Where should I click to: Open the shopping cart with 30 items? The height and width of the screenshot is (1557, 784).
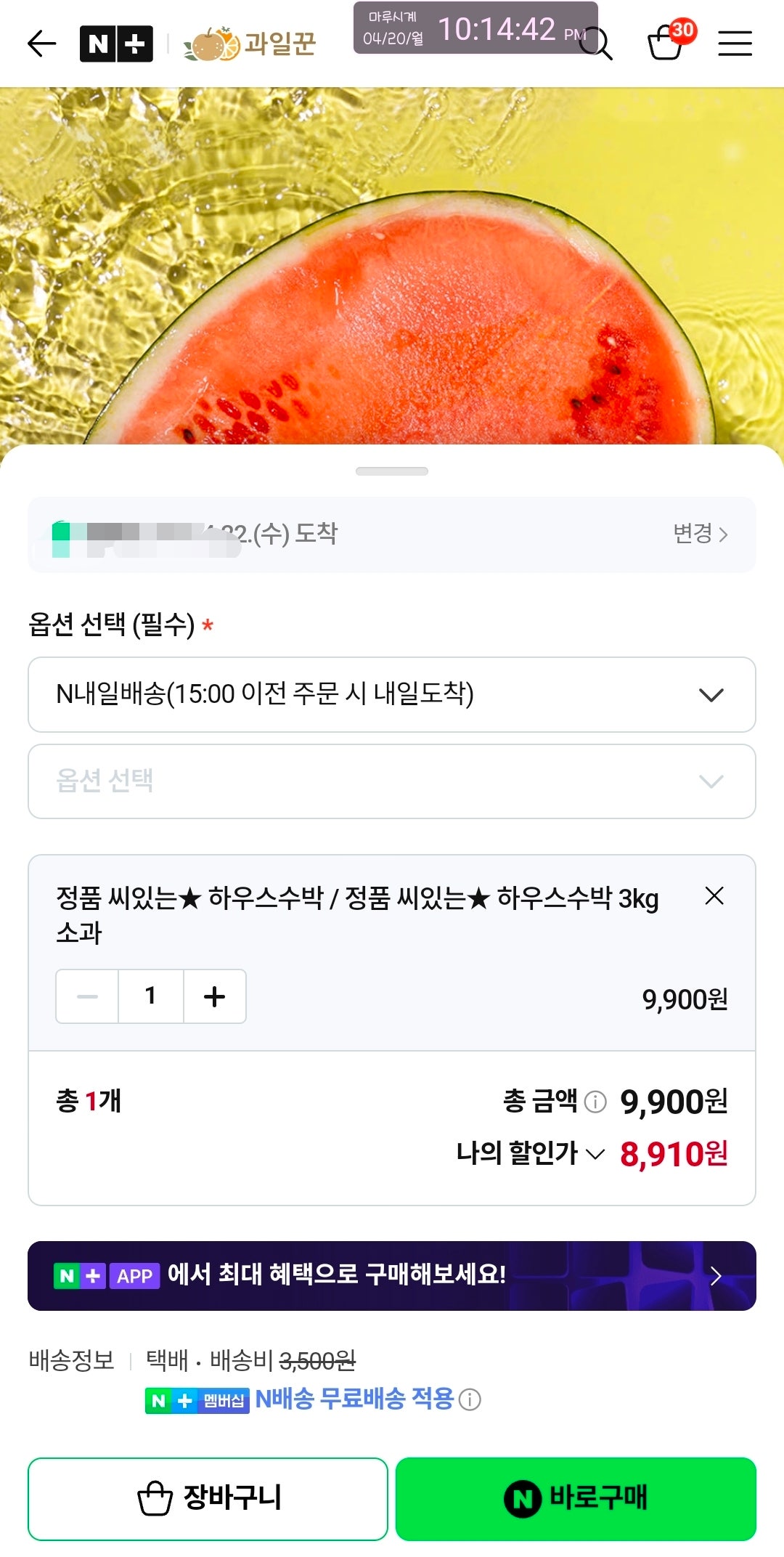(x=666, y=44)
